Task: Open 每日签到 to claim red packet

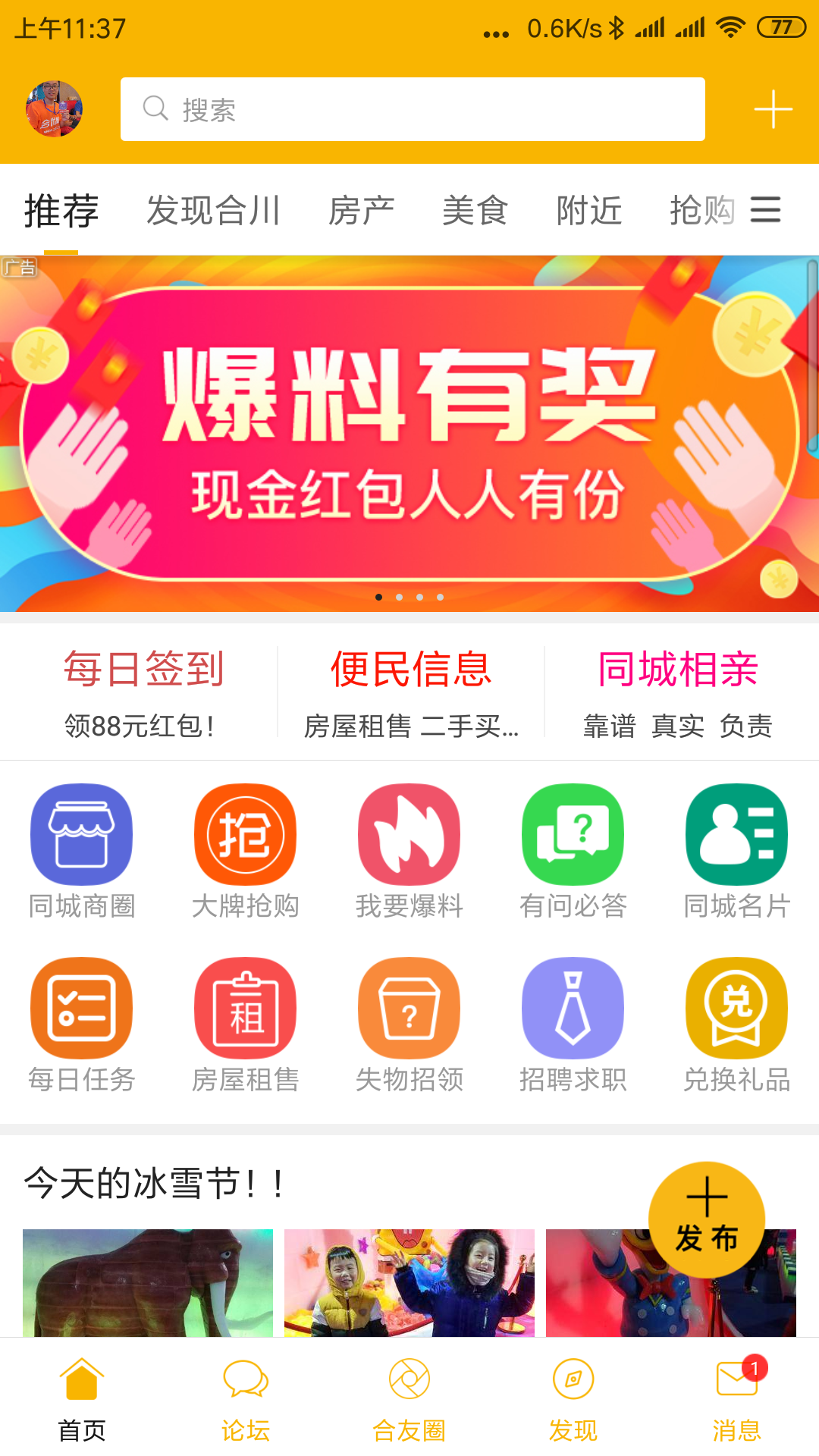Action: [143, 692]
